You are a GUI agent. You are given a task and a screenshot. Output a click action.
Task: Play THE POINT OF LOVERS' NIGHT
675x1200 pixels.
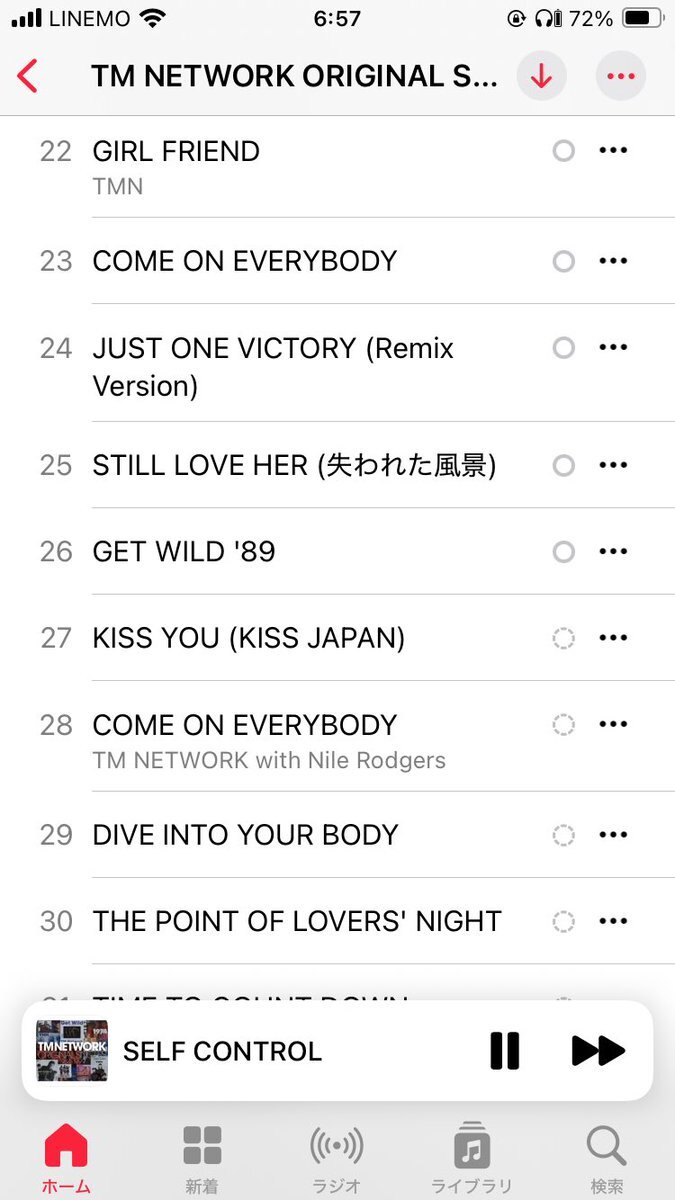[296, 921]
